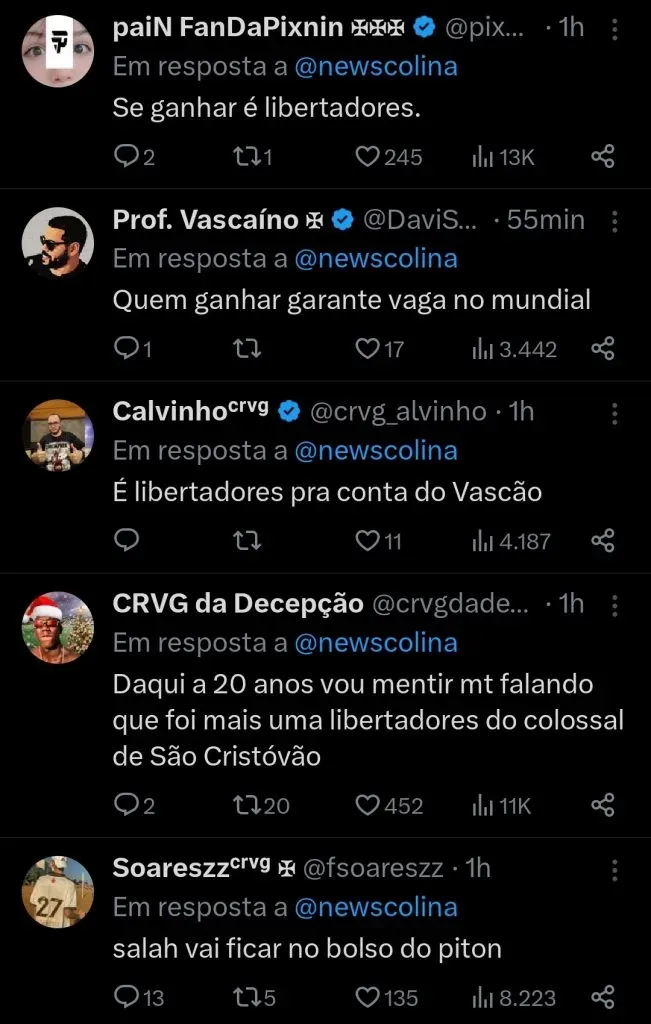Repost Calvinho's reply
Screen dimensions: 651x1024
coord(246,541)
